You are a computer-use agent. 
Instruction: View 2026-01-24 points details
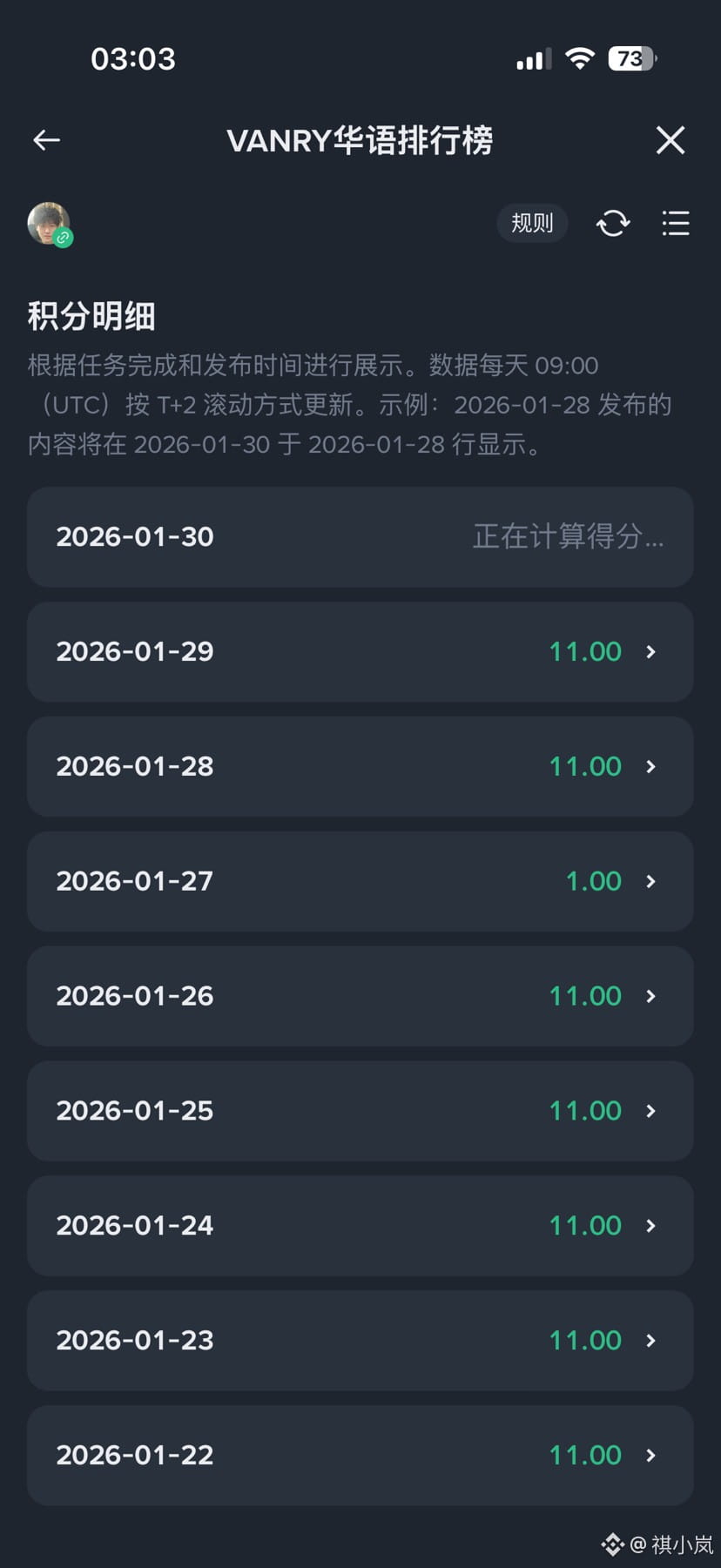tap(360, 1226)
